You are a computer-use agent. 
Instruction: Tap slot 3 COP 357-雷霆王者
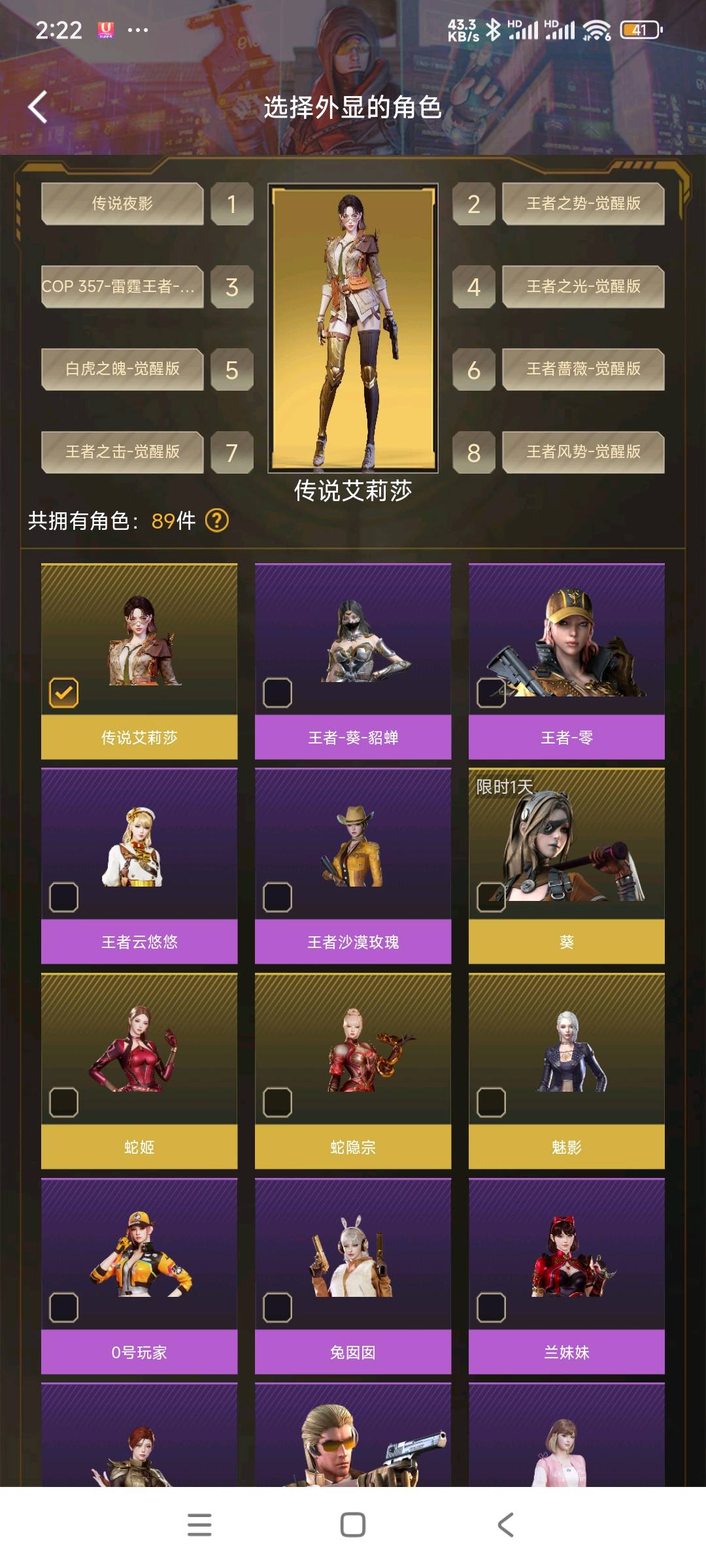(x=122, y=286)
